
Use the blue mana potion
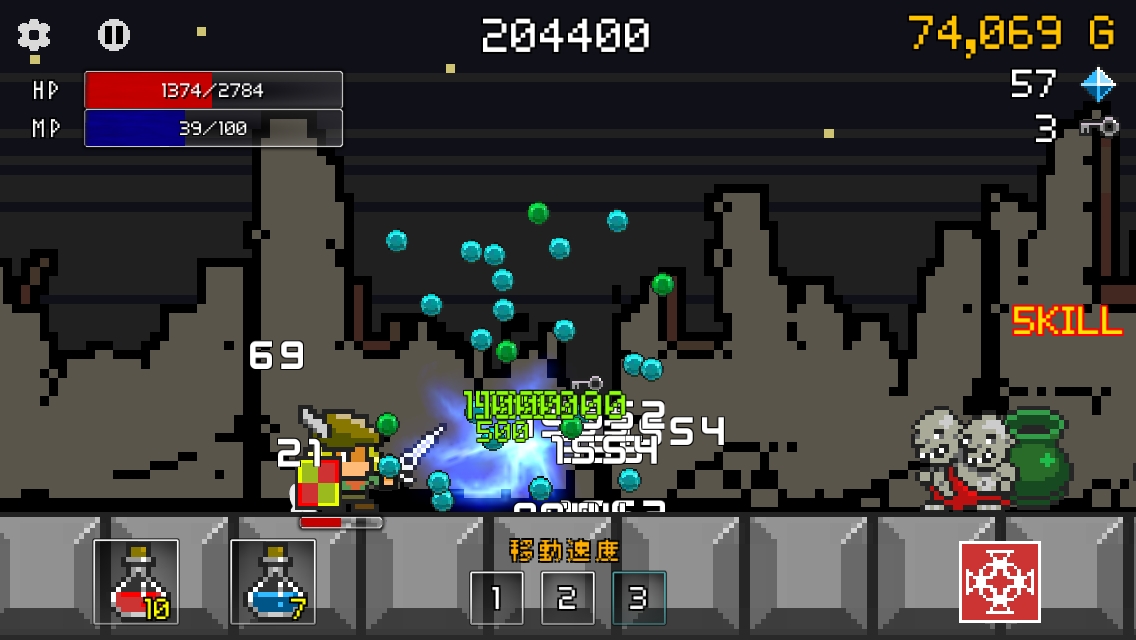(x=273, y=582)
